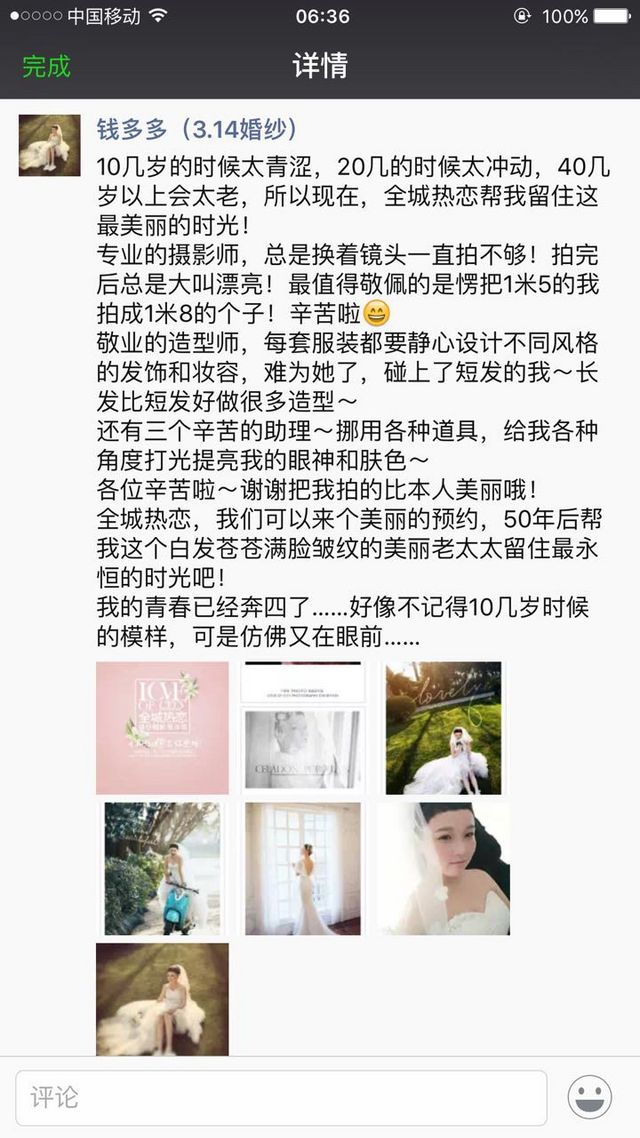Screen dimensions: 640x1138
Task: Open the bride by the window photo
Action: (303, 869)
